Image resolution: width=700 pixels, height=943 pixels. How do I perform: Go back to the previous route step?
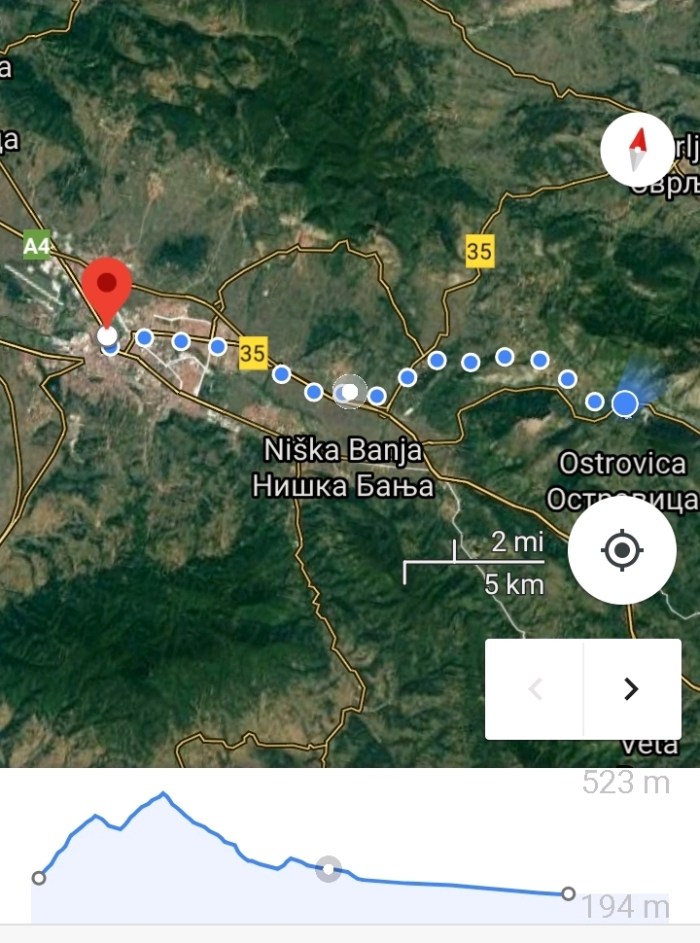tap(535, 689)
